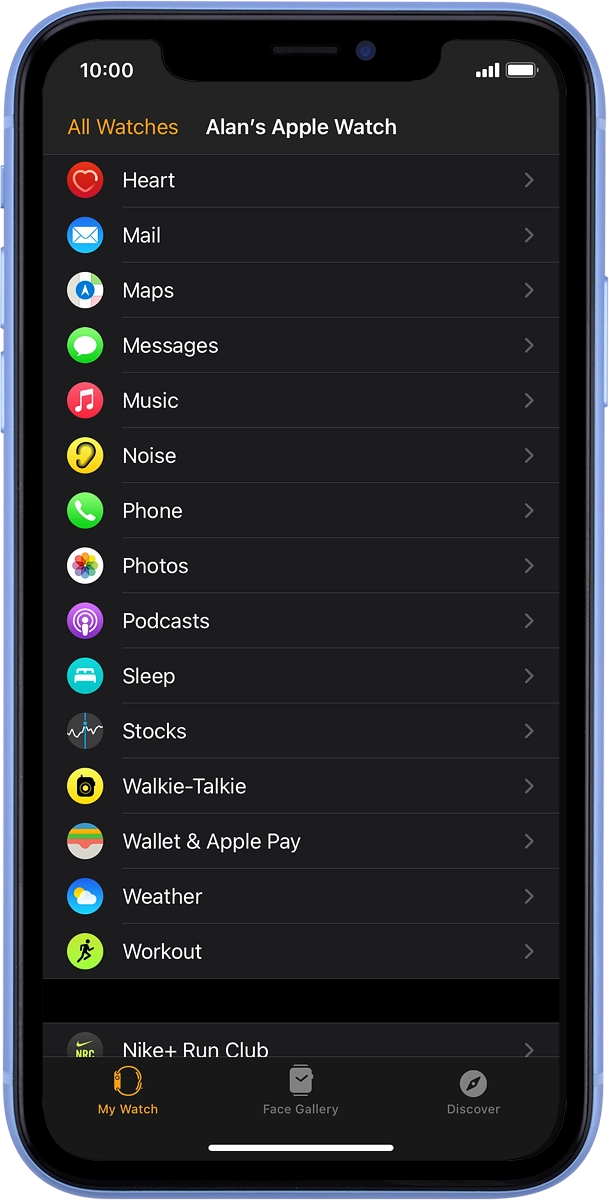Image resolution: width=609 pixels, height=1200 pixels.
Task: Open Noise settings
Action: click(300, 456)
